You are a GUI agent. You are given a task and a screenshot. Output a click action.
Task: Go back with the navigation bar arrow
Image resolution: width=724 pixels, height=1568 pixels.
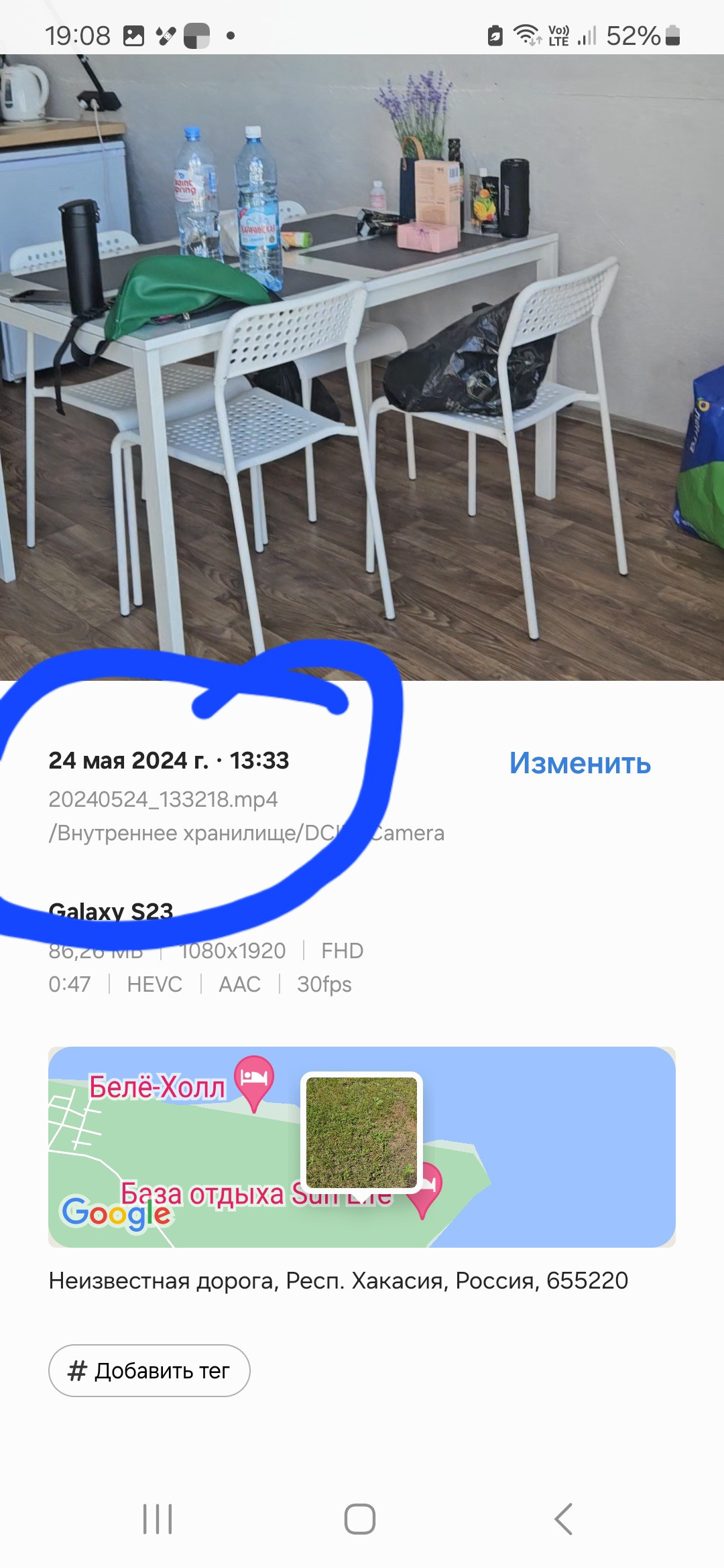pos(564,1518)
